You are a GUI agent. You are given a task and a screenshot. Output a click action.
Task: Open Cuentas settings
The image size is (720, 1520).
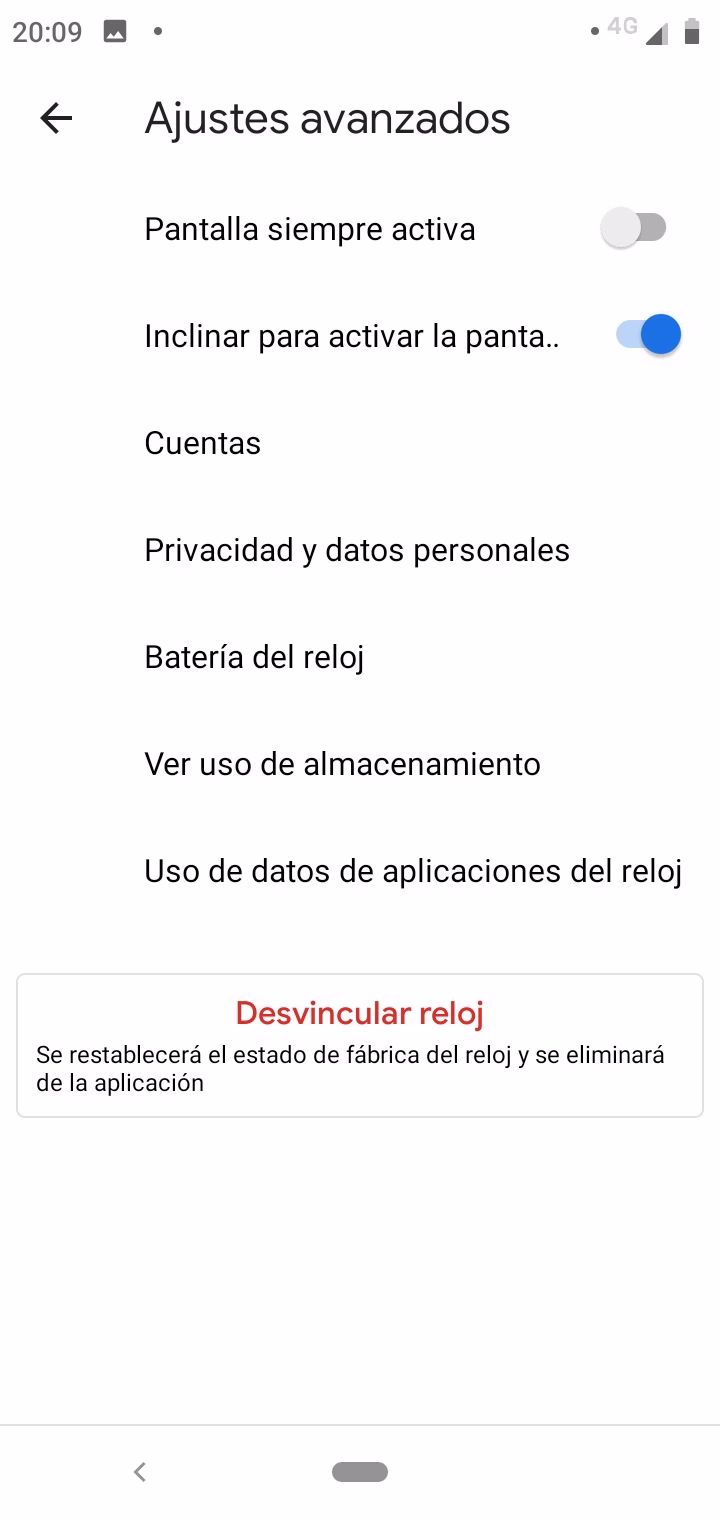point(360,443)
